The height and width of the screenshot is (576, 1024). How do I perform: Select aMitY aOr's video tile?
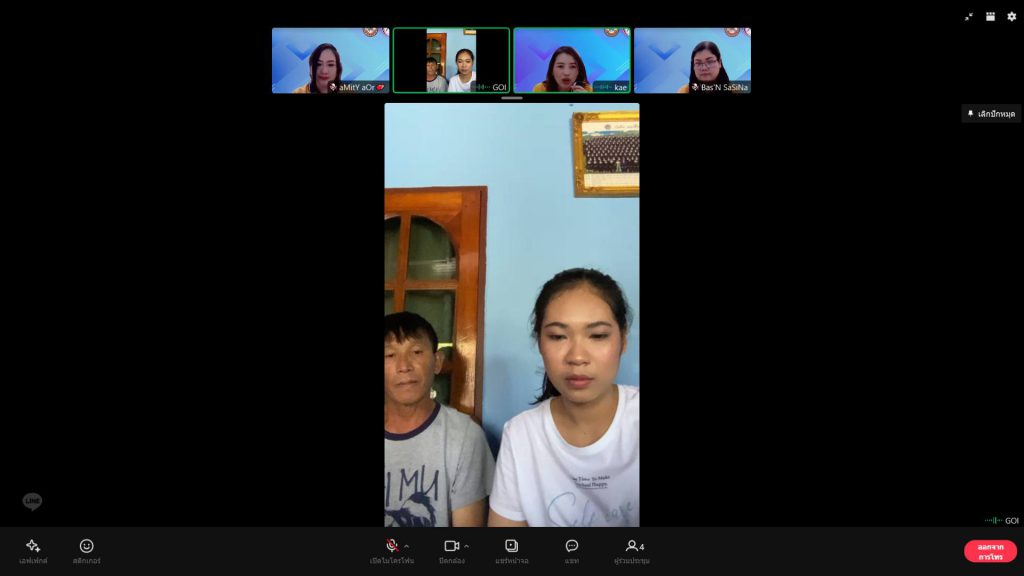click(x=330, y=60)
